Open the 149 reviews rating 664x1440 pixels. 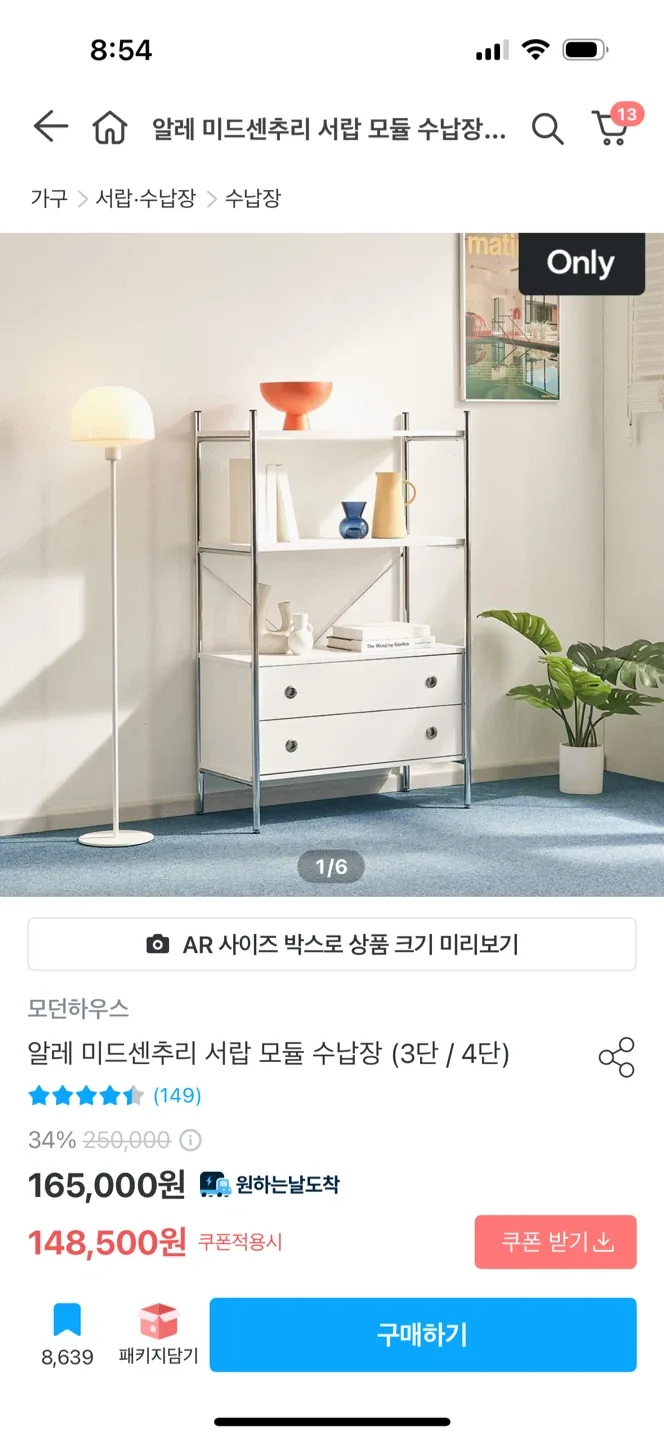[115, 1096]
